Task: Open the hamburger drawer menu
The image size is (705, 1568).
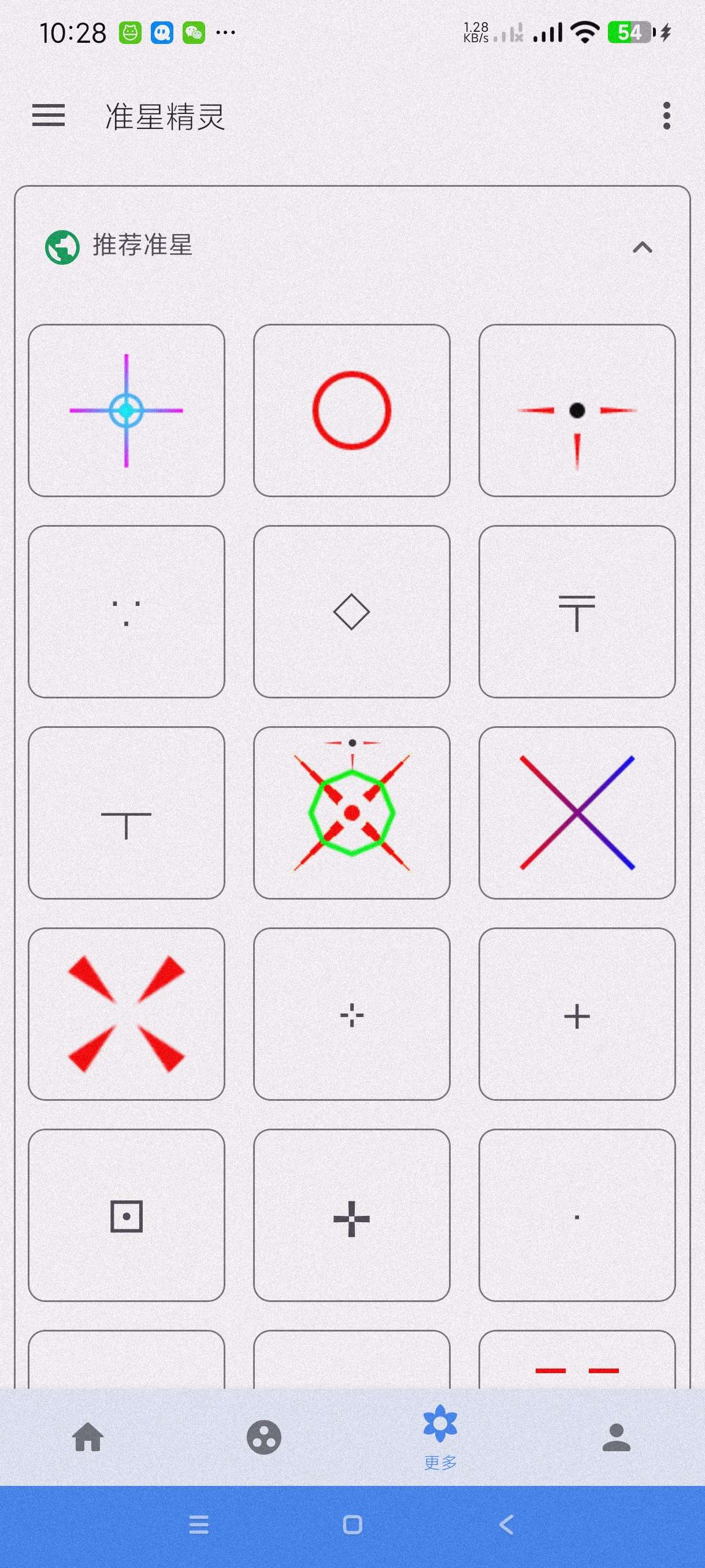Action: point(49,116)
